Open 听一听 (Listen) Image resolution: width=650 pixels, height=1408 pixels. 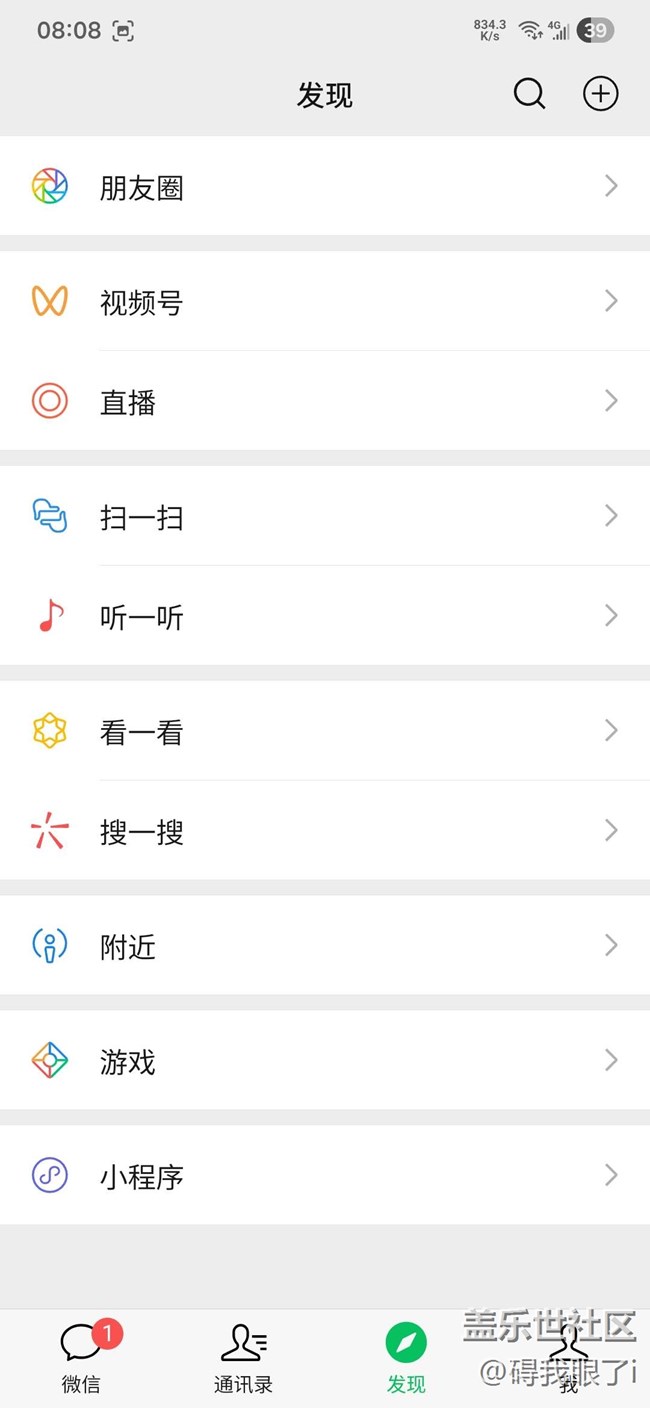pyautogui.click(x=325, y=617)
